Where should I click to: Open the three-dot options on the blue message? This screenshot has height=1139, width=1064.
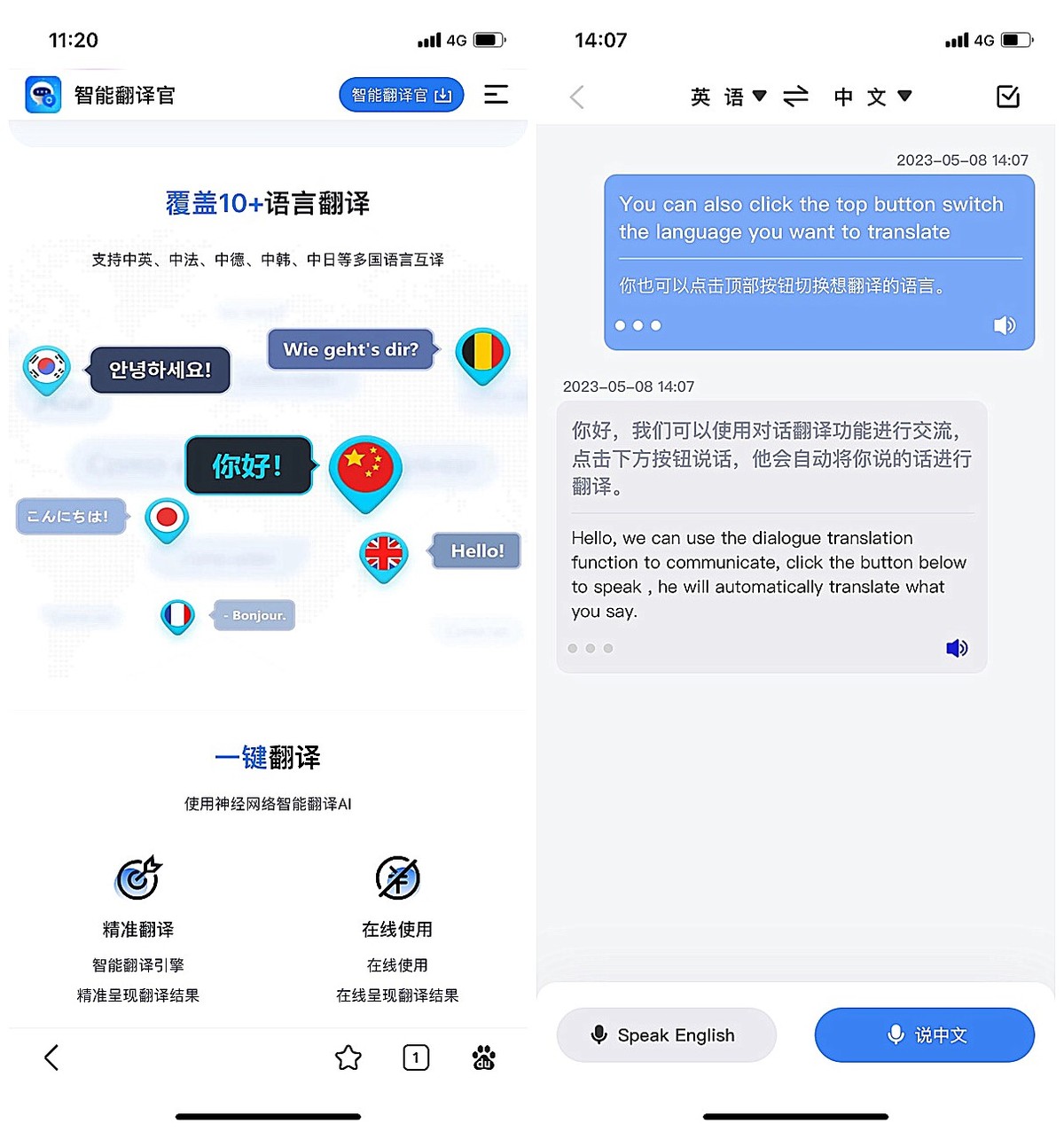click(x=638, y=325)
